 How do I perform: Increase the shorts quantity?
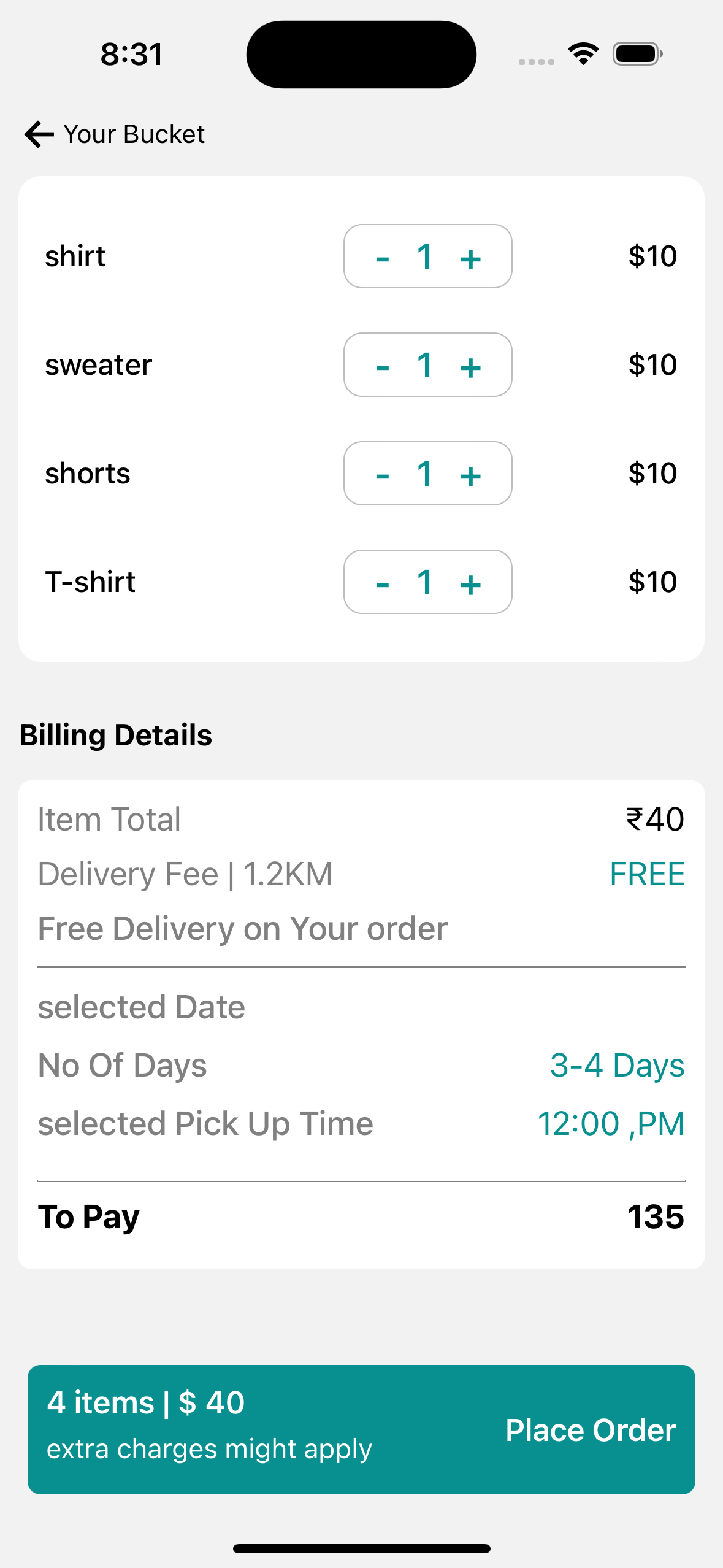point(470,474)
